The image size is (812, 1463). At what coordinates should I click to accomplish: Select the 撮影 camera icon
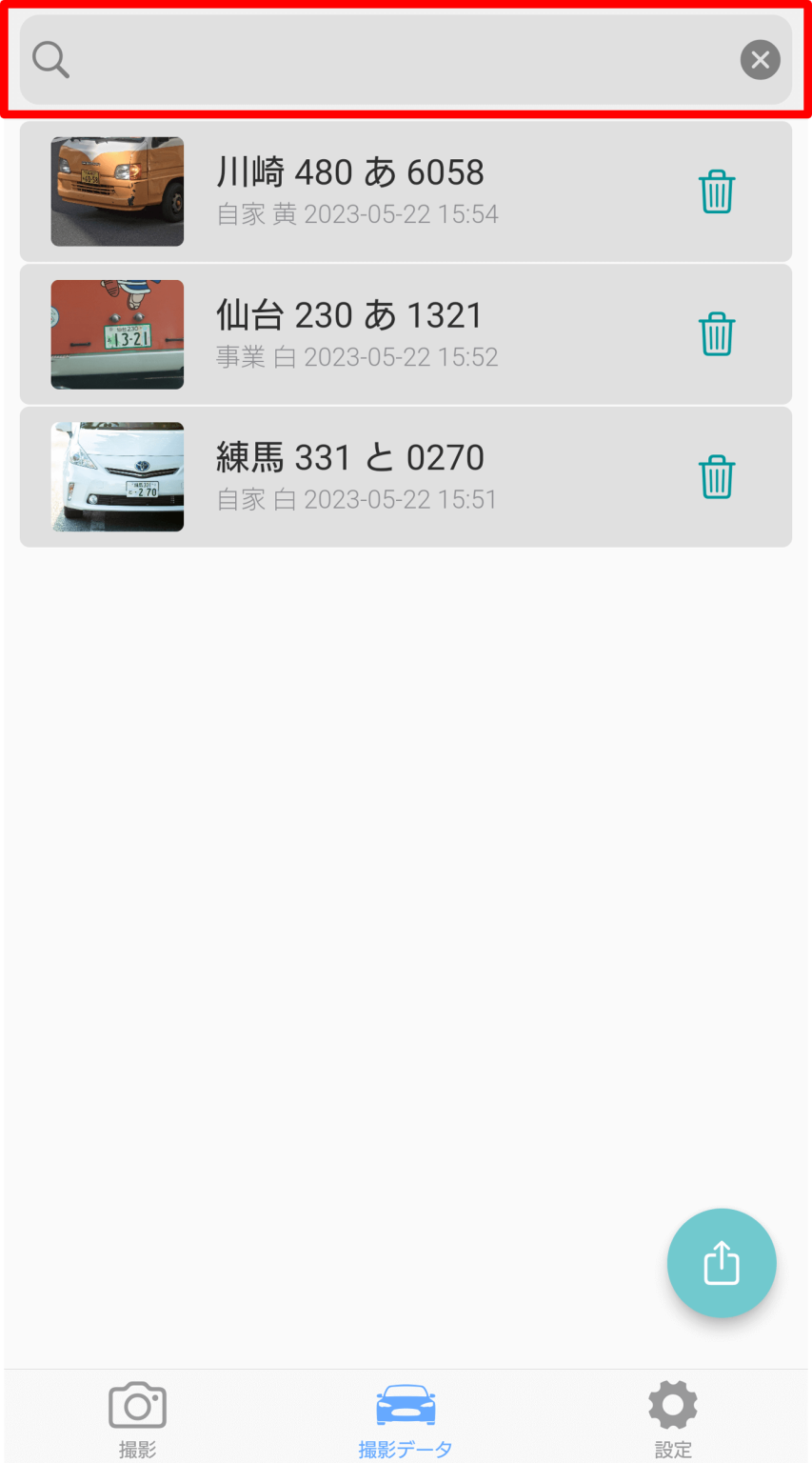click(x=137, y=1404)
